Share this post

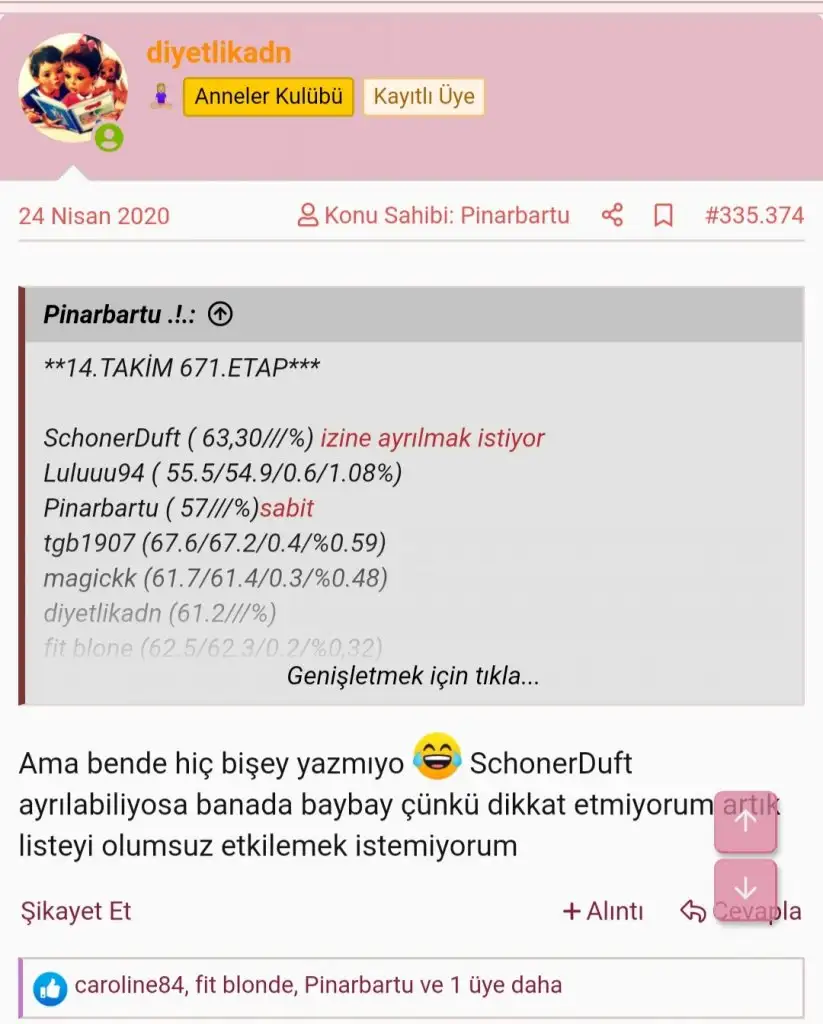pos(613,215)
